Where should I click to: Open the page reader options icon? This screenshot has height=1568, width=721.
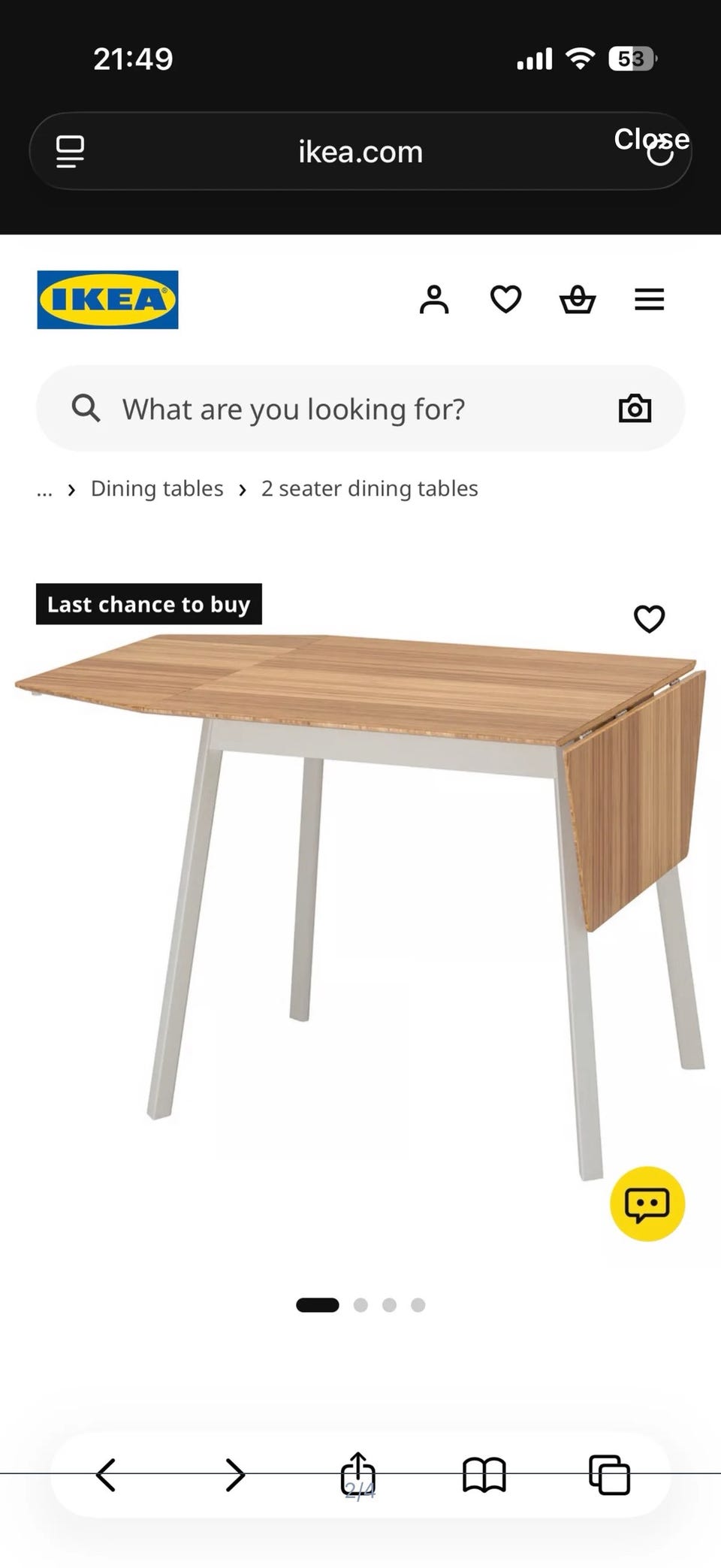(x=71, y=152)
